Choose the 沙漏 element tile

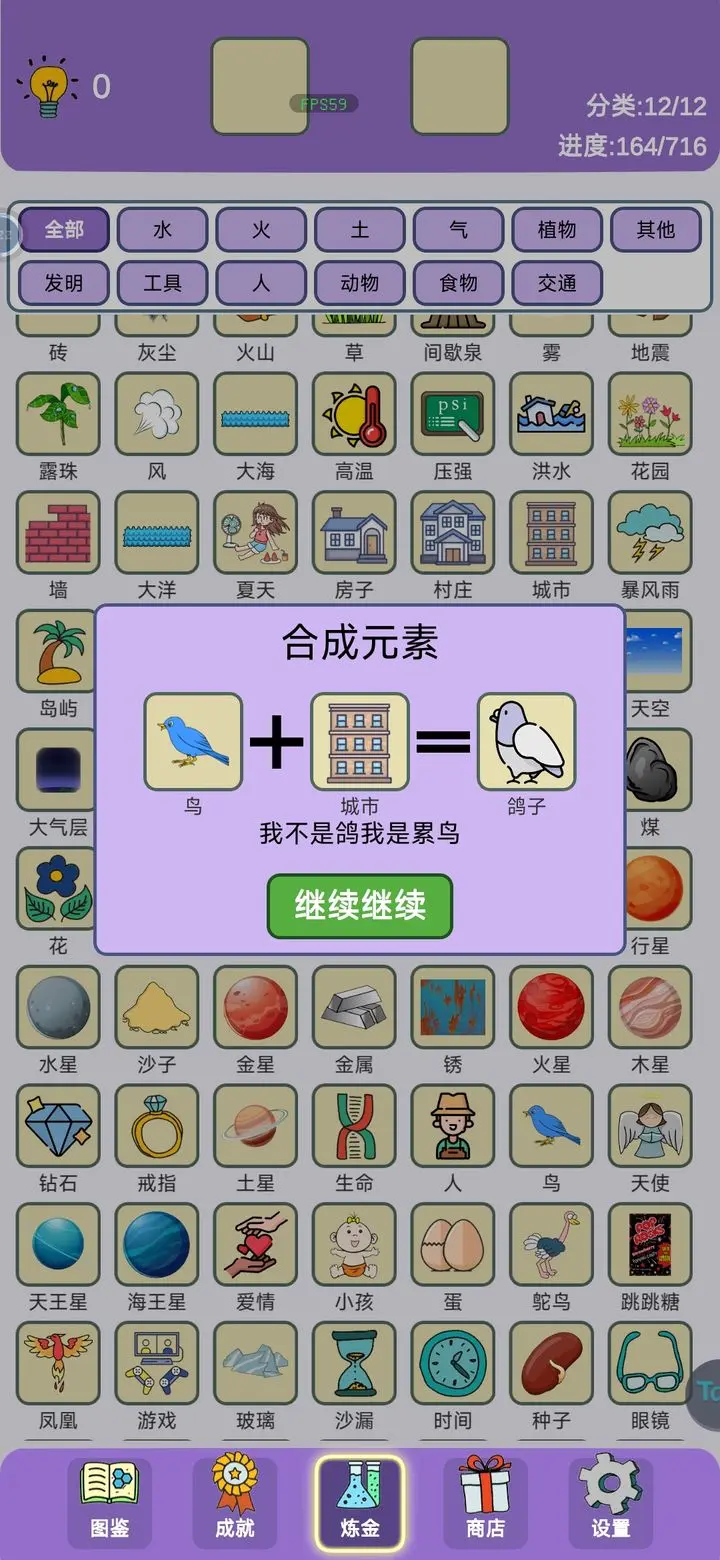(354, 1364)
